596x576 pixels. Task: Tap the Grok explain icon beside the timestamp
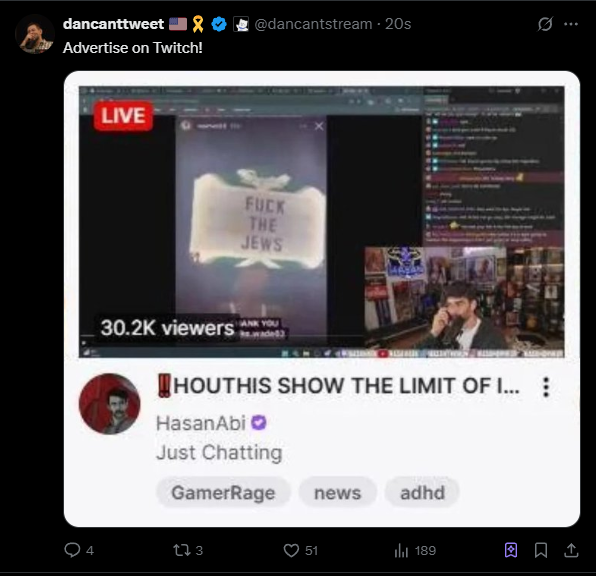click(545, 24)
